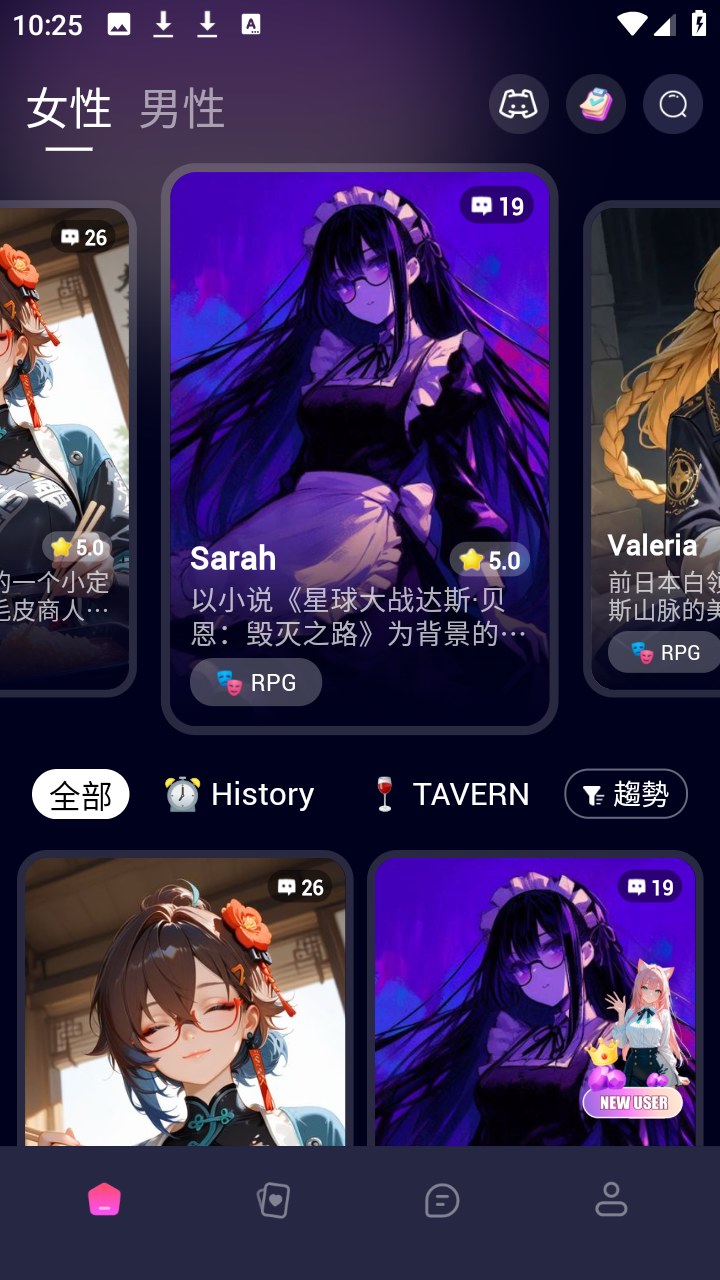The height and width of the screenshot is (1280, 720).
Task: Open the colorful notes icon
Action: [596, 104]
